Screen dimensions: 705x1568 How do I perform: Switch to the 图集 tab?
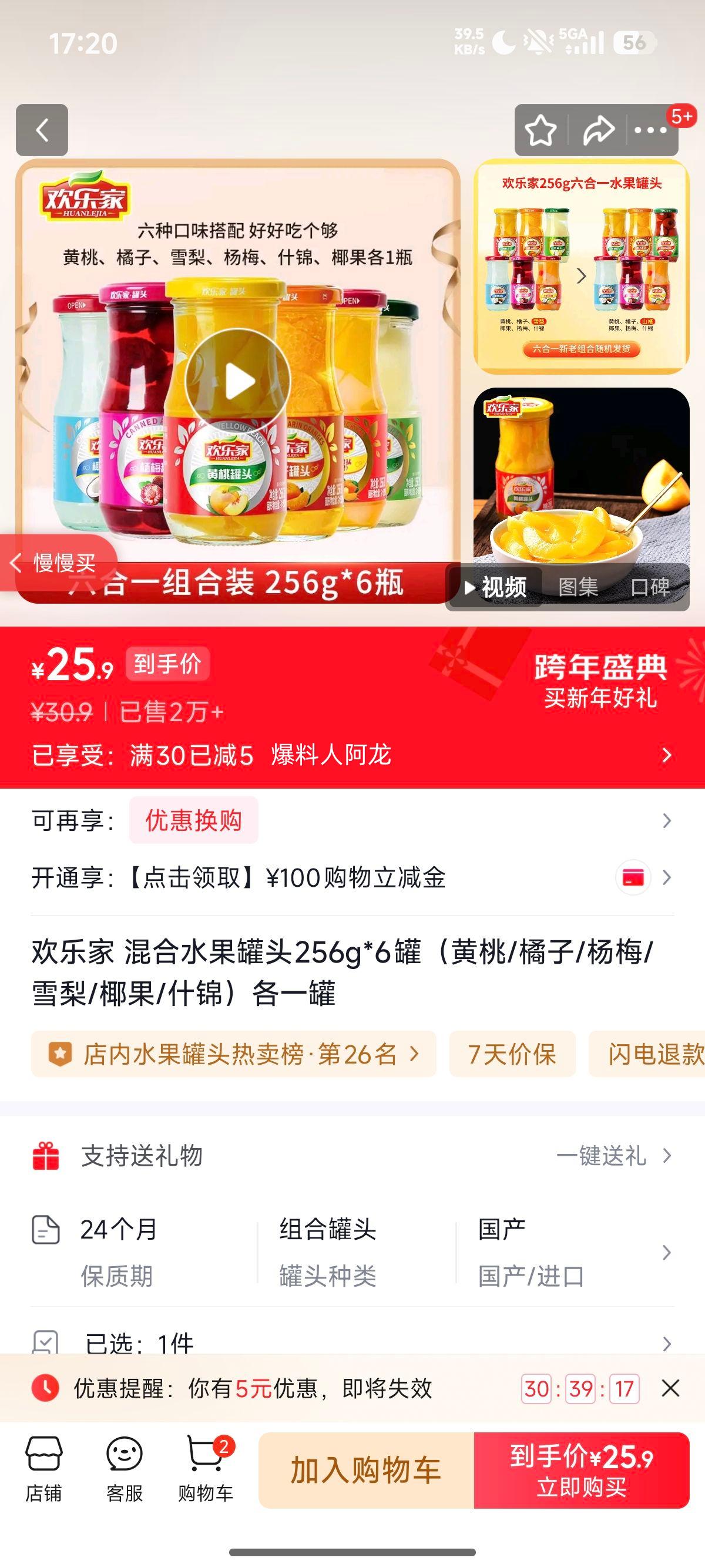[577, 588]
